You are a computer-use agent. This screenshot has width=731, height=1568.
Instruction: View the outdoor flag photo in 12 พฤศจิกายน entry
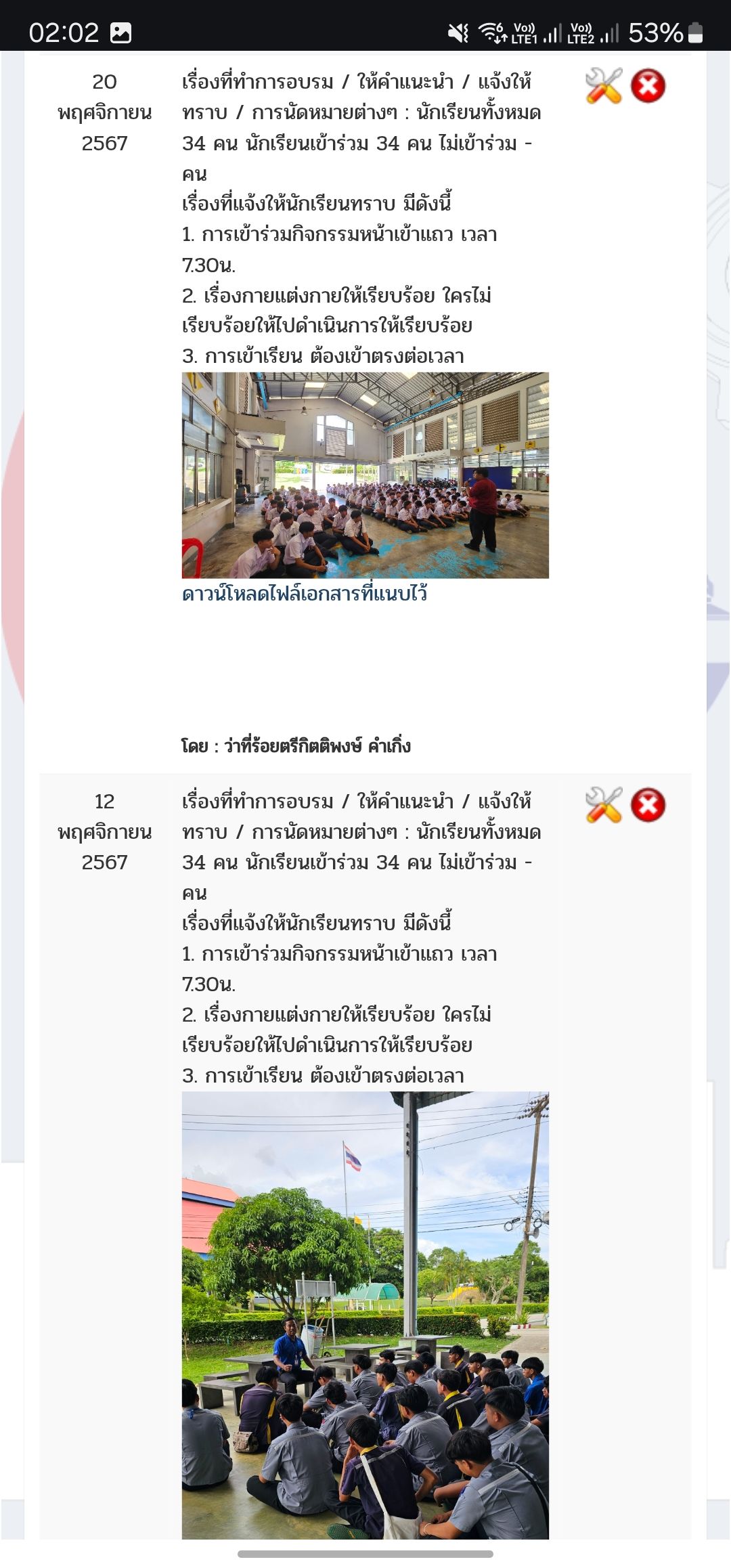(365, 1313)
